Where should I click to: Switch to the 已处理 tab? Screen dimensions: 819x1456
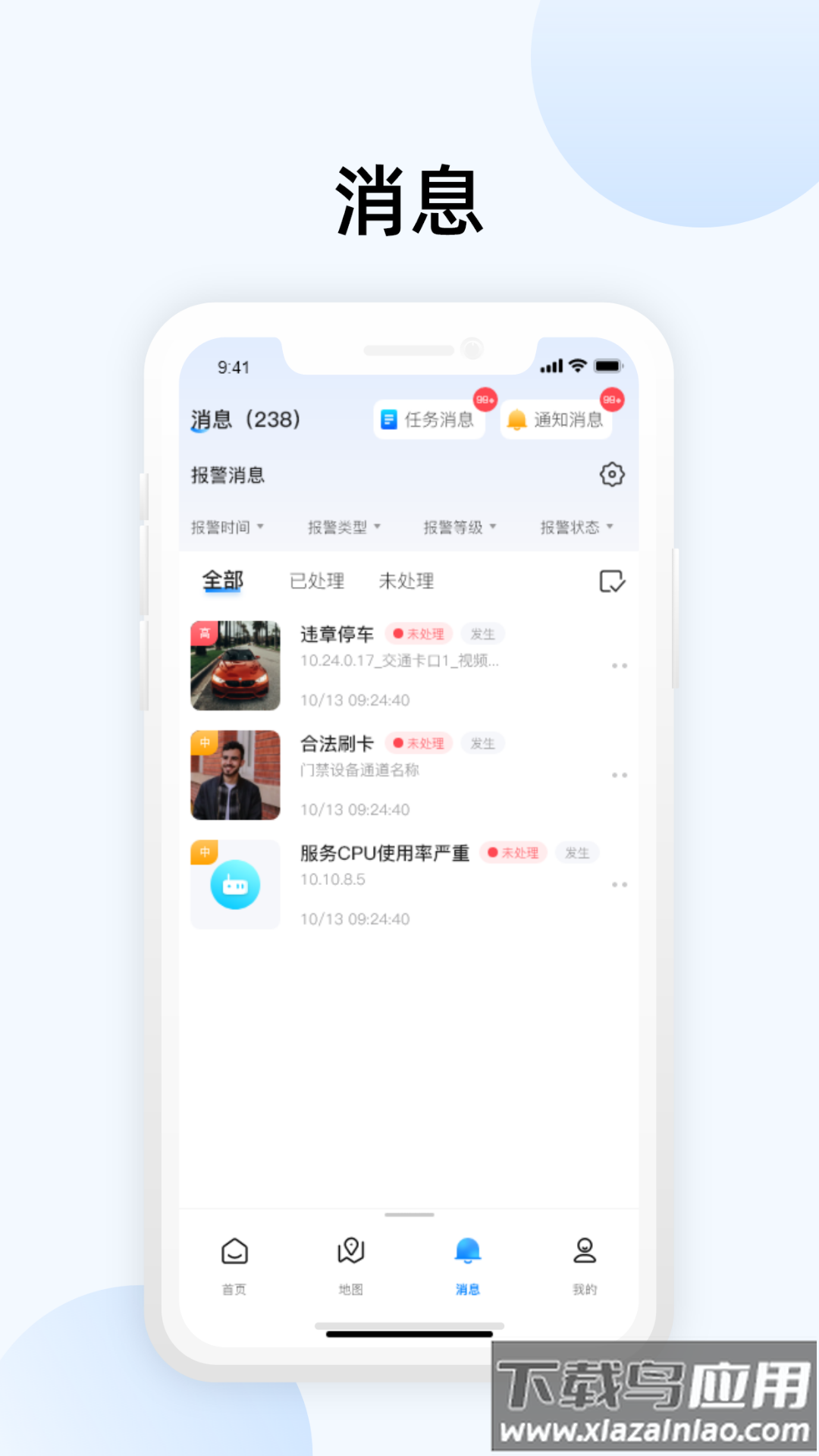coord(317,581)
